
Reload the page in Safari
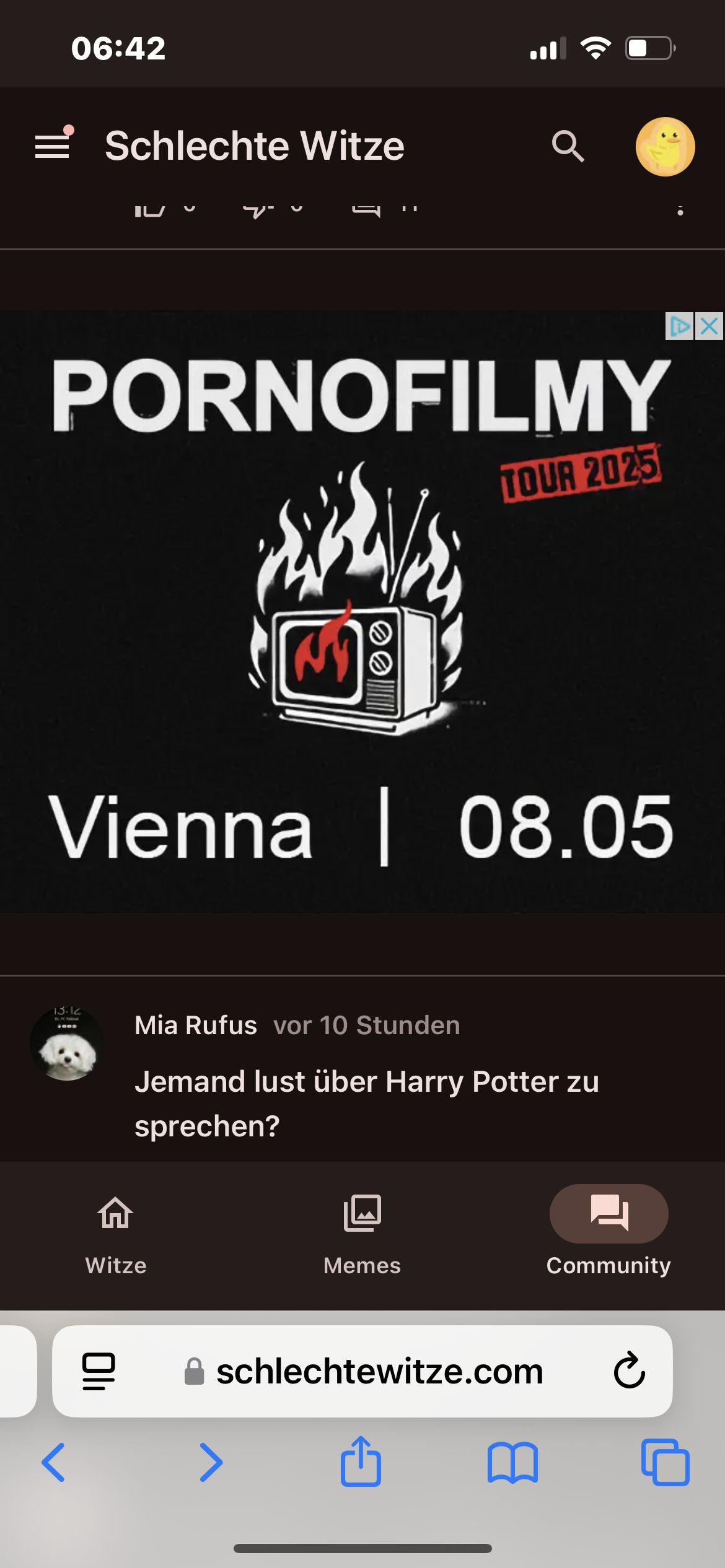pyautogui.click(x=629, y=1371)
